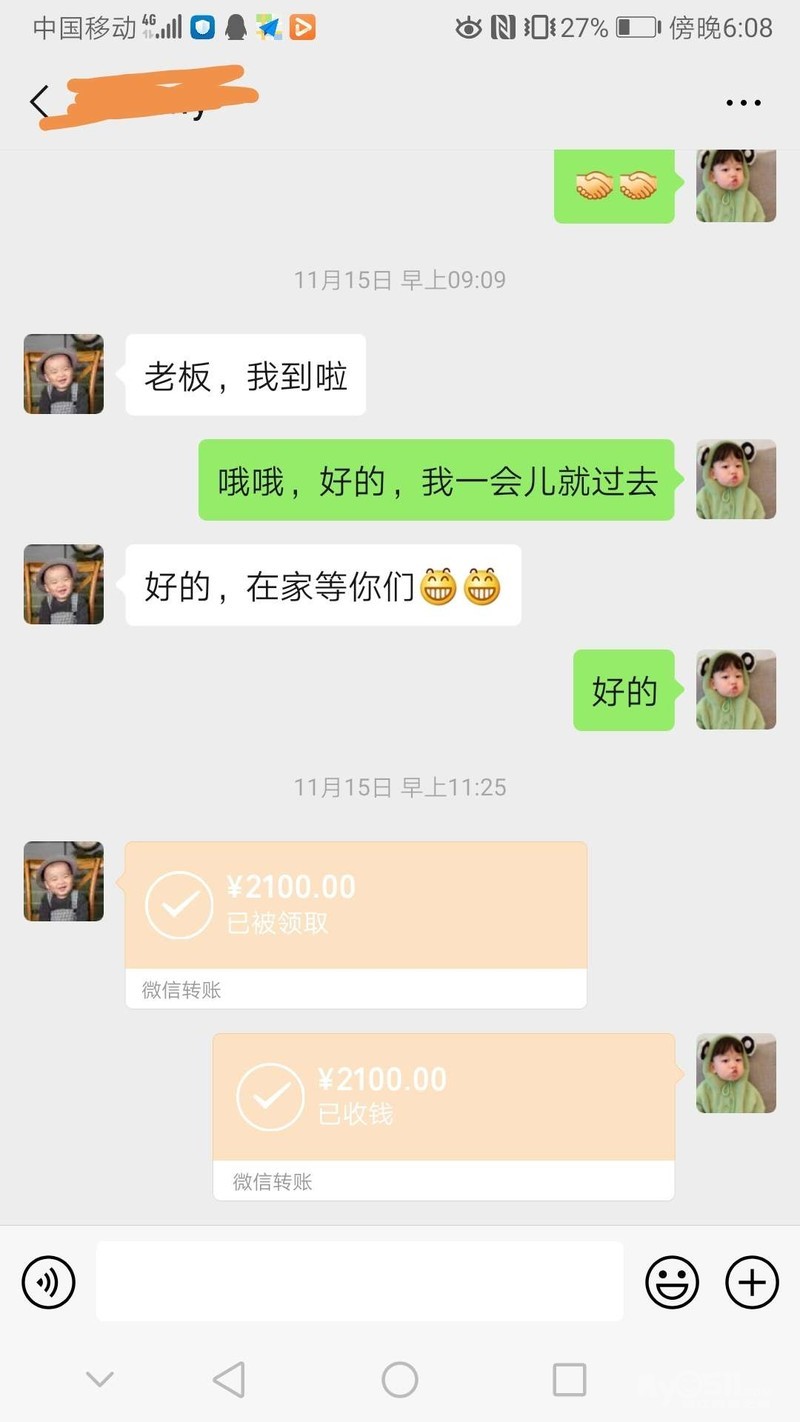Image resolution: width=800 pixels, height=1422 pixels.
Task: Open the ¥2100.00 transfer marked 已被领取
Action: (355, 906)
